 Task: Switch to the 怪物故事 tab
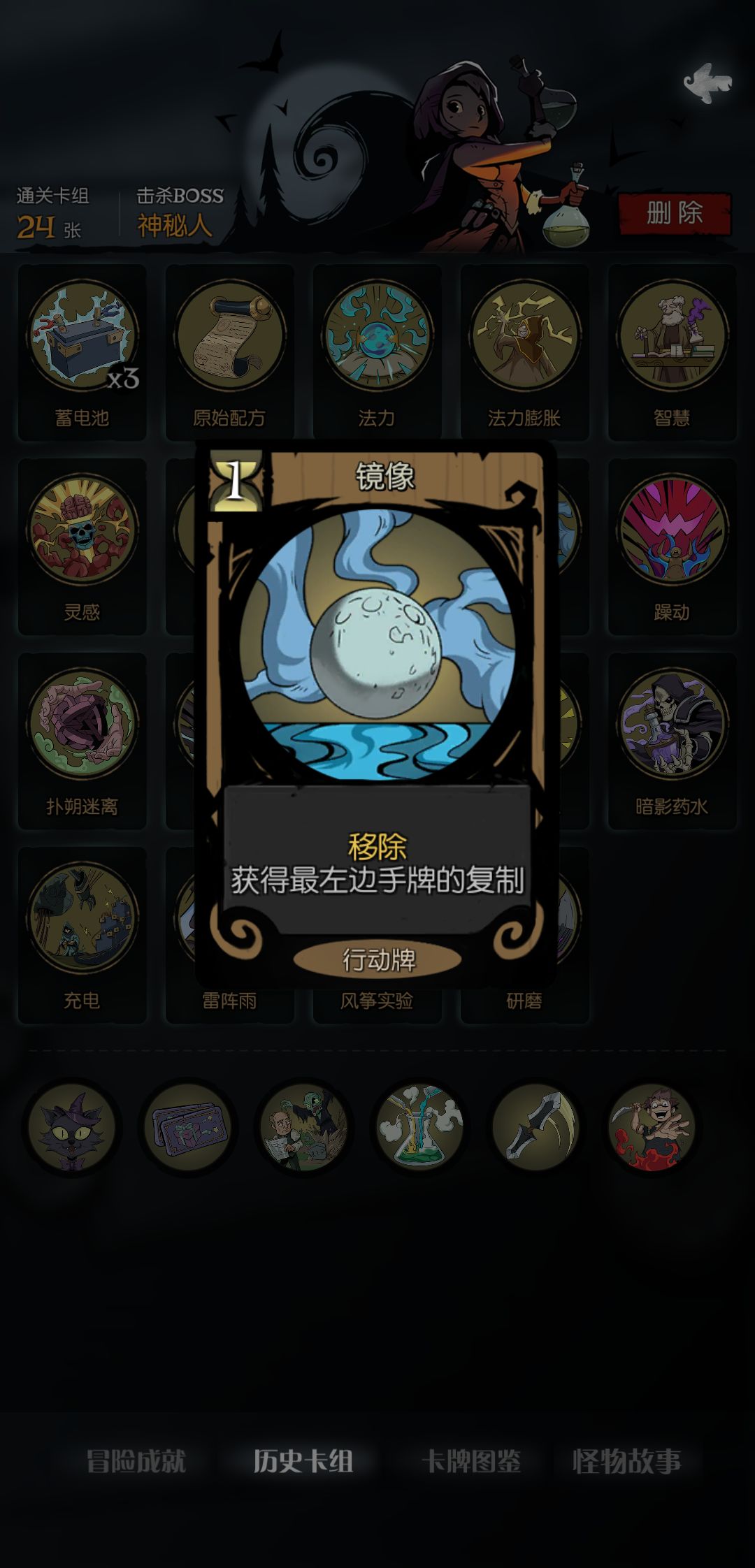(x=626, y=1461)
